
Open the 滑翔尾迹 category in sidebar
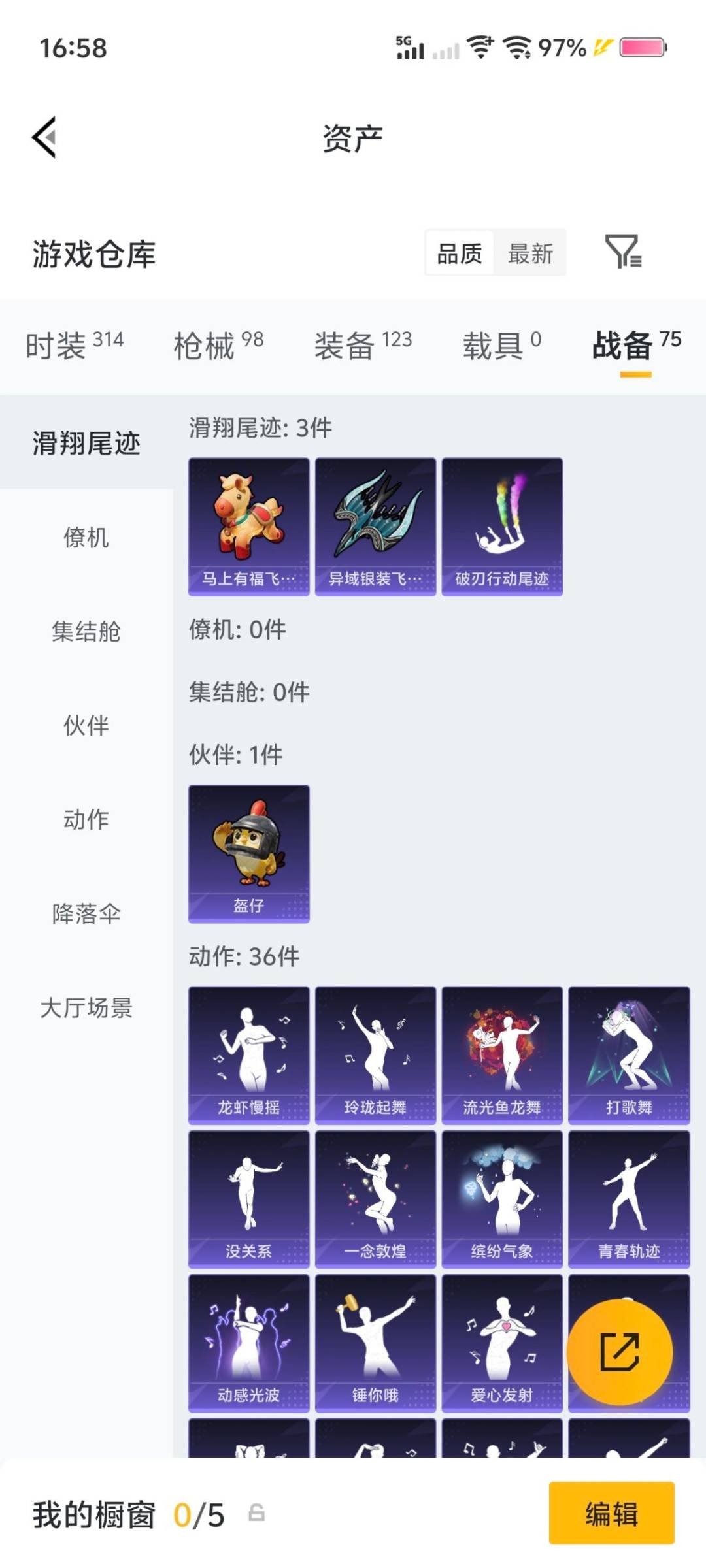click(86, 441)
